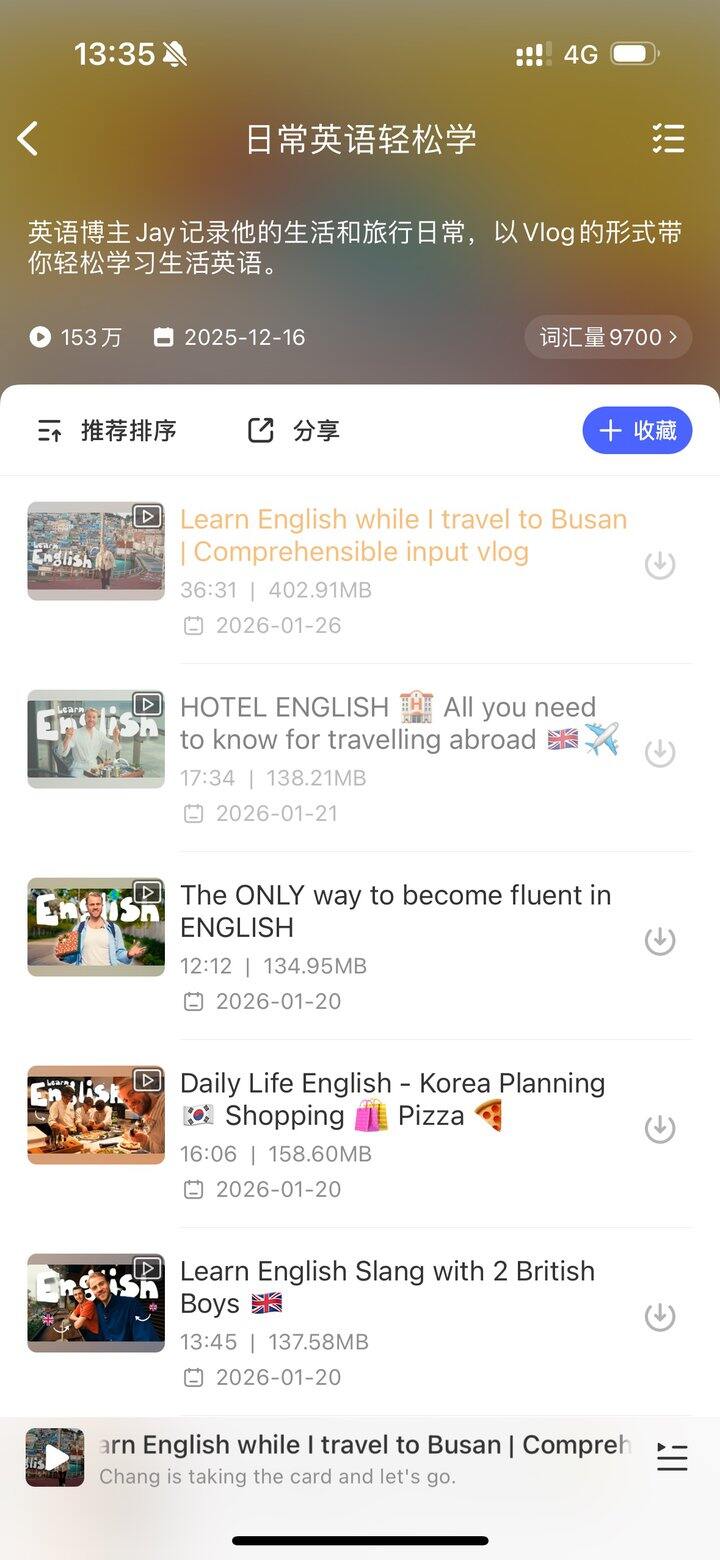Open the multi-select list icon at top right
The height and width of the screenshot is (1560, 720).
[668, 139]
